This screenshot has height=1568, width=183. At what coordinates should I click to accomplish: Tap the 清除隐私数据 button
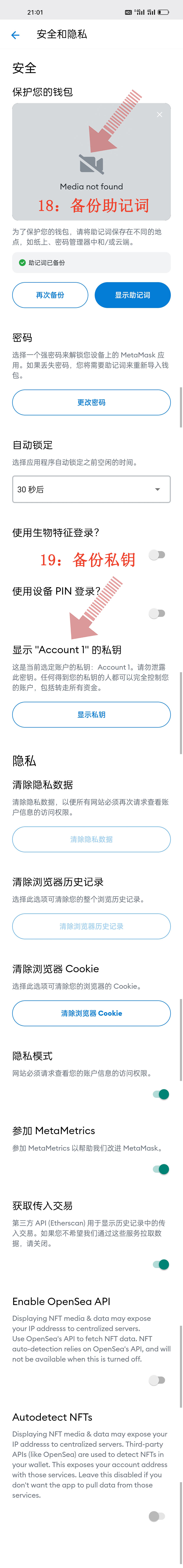tap(91, 839)
